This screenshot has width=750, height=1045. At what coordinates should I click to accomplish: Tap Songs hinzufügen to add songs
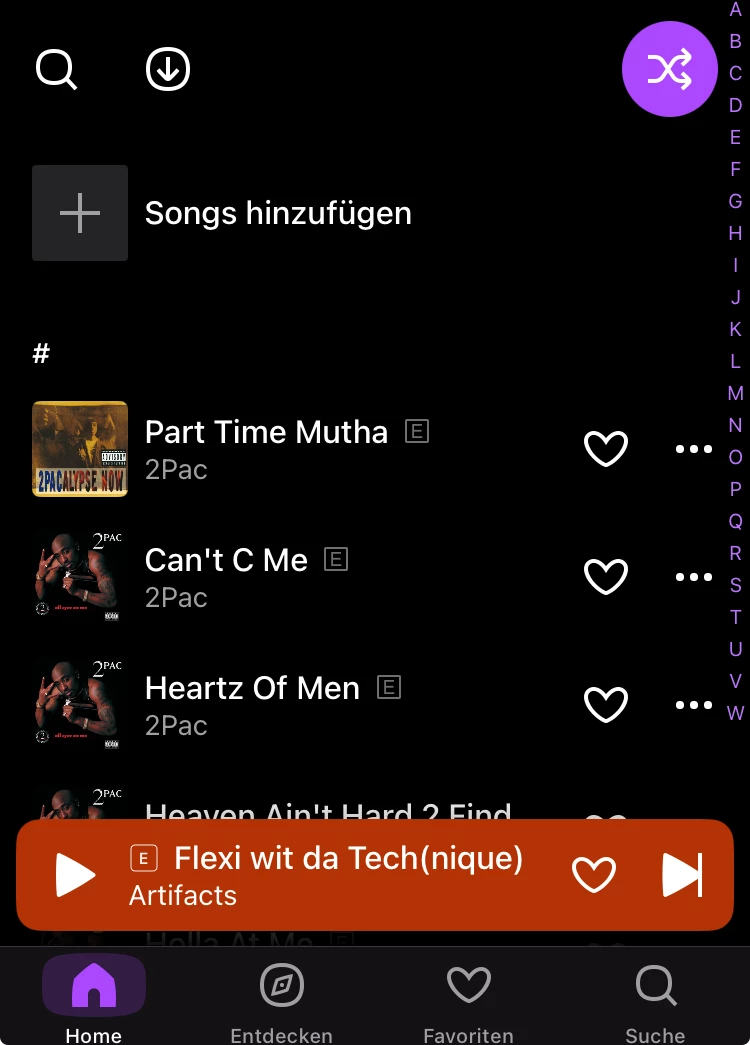[x=277, y=213]
